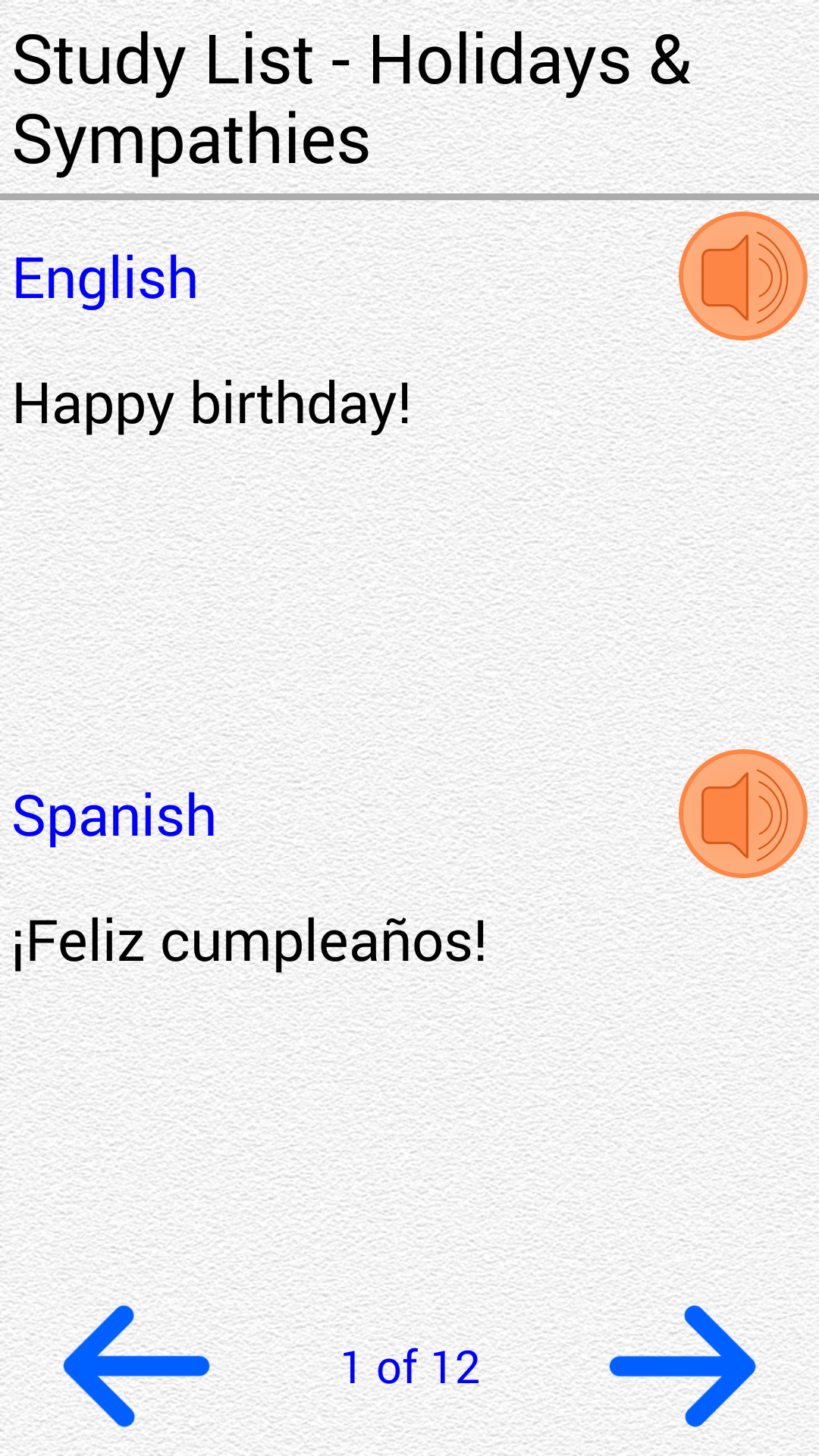Play the Spanish audio for Feliz cumpleaños
This screenshot has width=819, height=1456.
742,814
